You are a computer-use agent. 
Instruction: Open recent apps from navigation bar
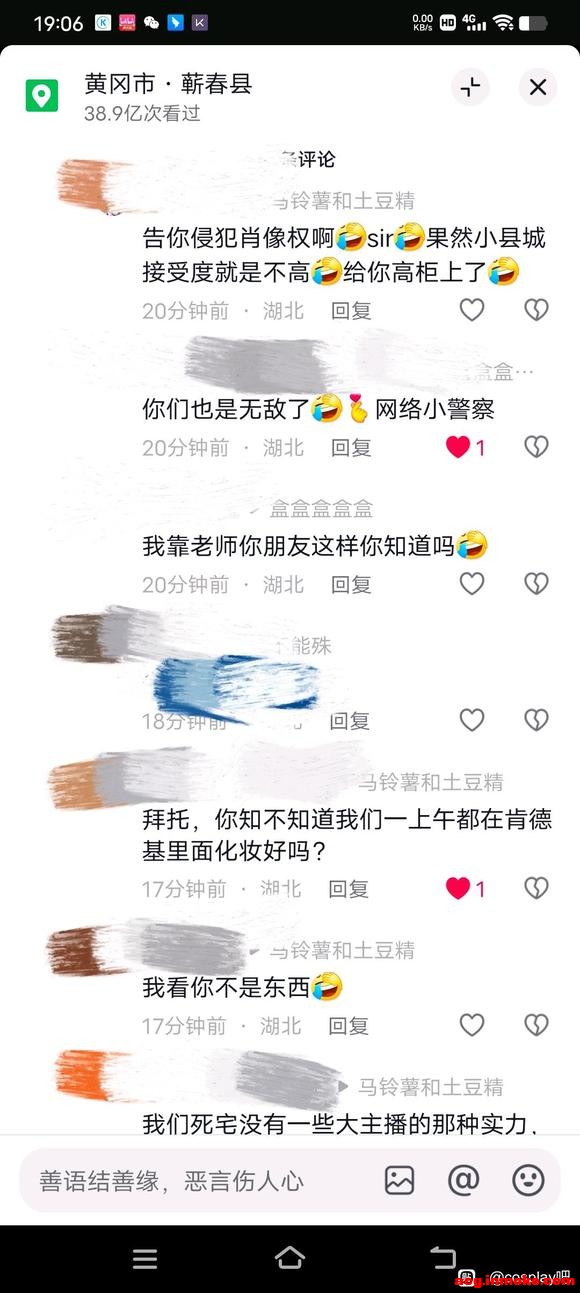145,1259
